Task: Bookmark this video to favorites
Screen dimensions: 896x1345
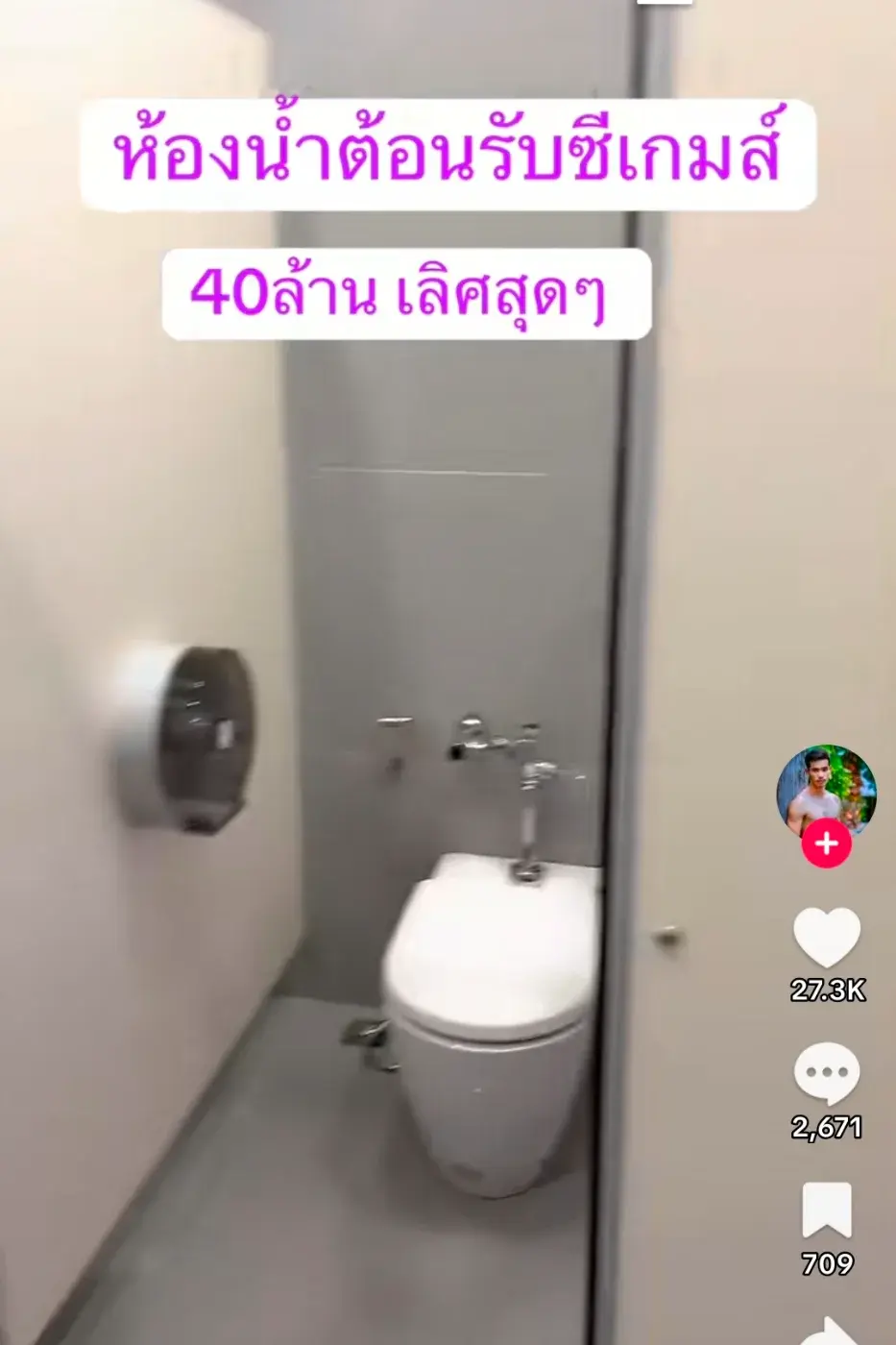Action: pos(827,1210)
